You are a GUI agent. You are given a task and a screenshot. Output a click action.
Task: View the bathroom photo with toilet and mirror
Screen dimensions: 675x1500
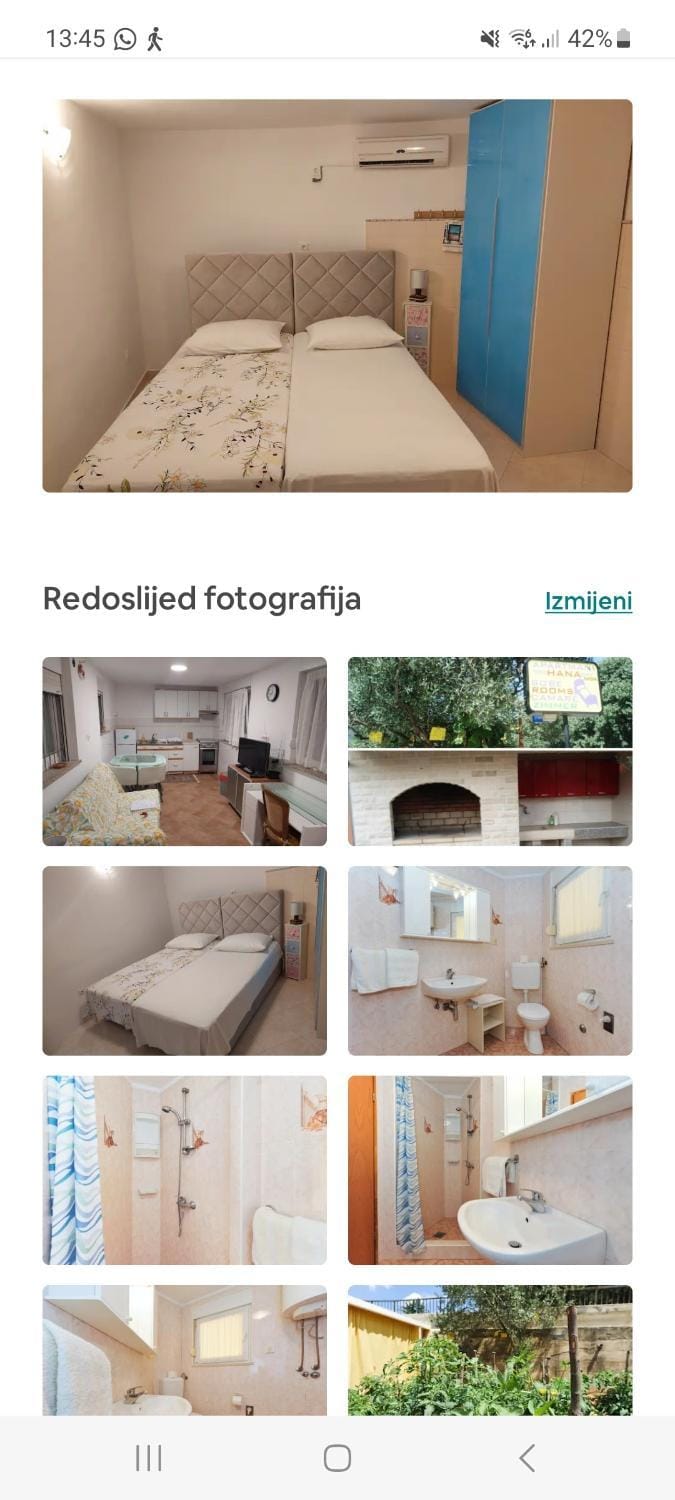pyautogui.click(x=490, y=960)
